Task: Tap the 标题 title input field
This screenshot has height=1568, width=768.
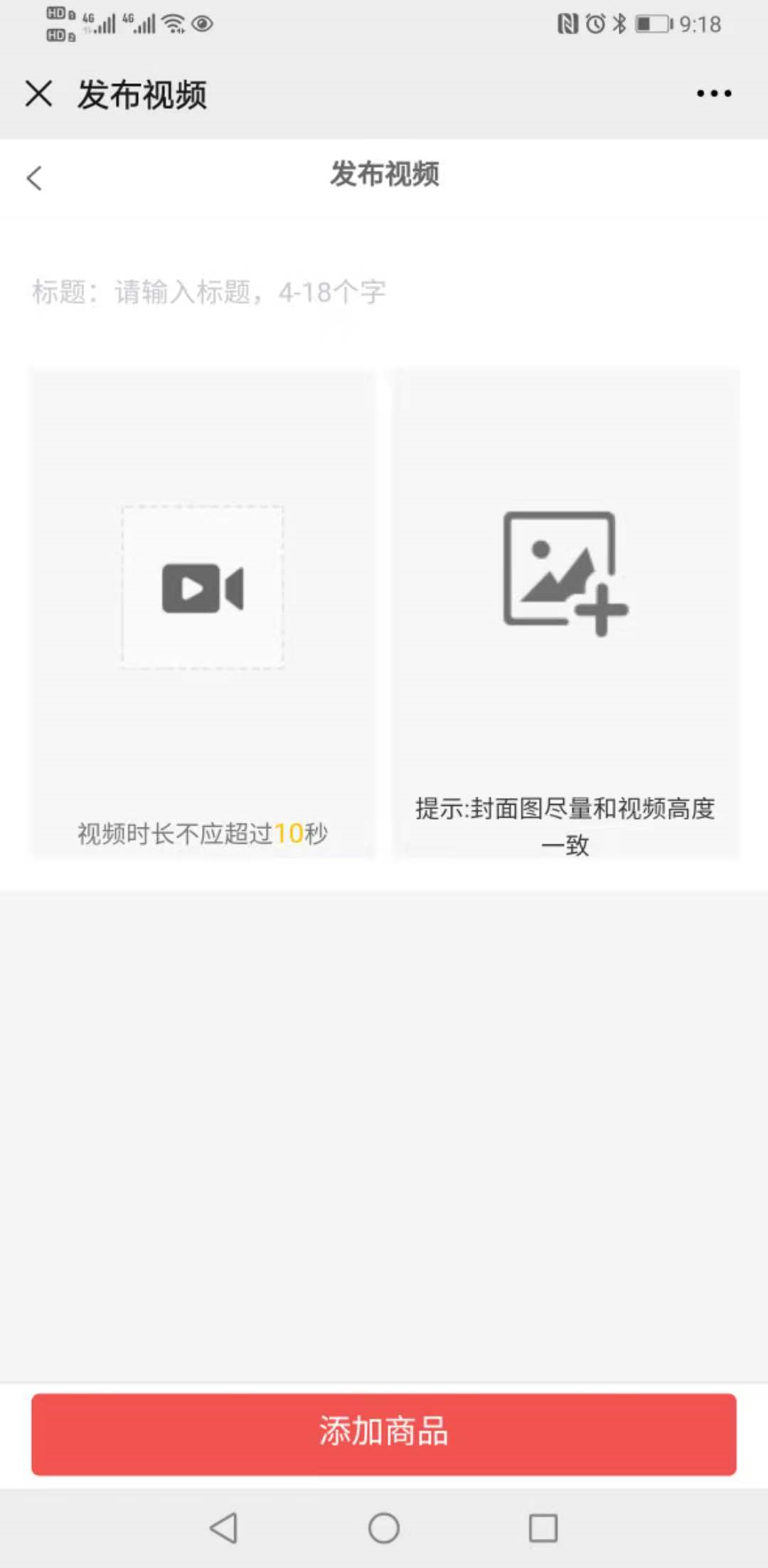Action: (x=384, y=292)
